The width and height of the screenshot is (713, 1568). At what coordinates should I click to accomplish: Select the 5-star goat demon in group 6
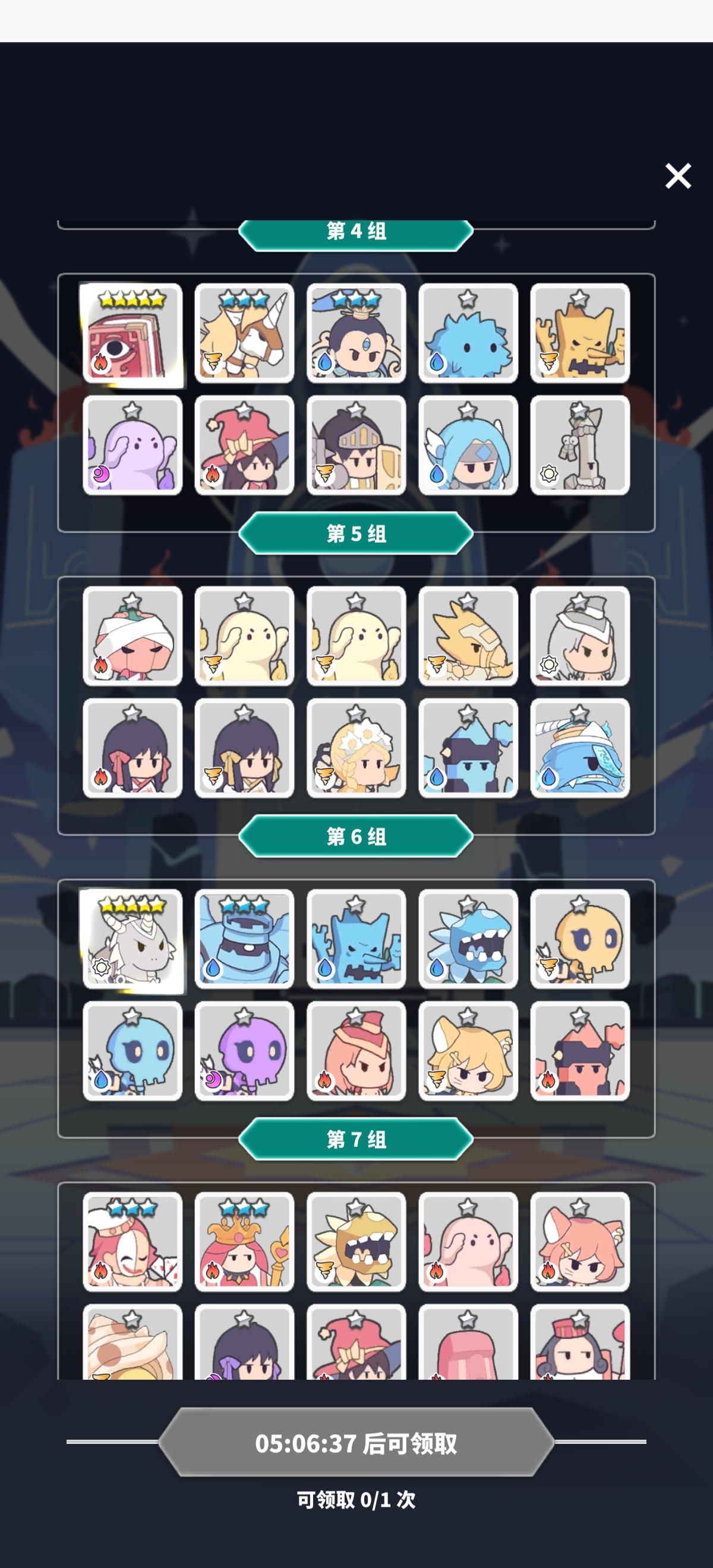[x=131, y=957]
